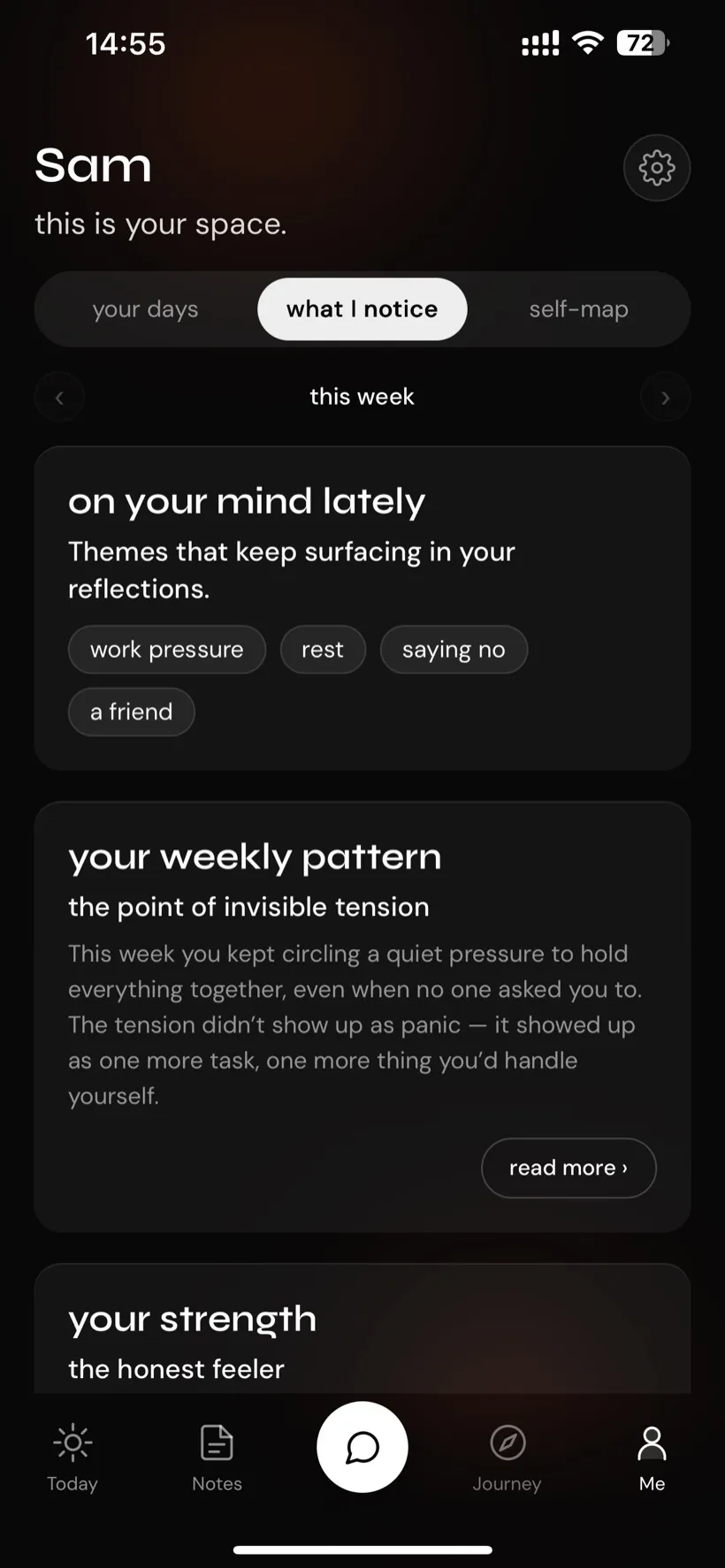Open the Notes tab
725x1568 pixels.
click(x=217, y=1458)
